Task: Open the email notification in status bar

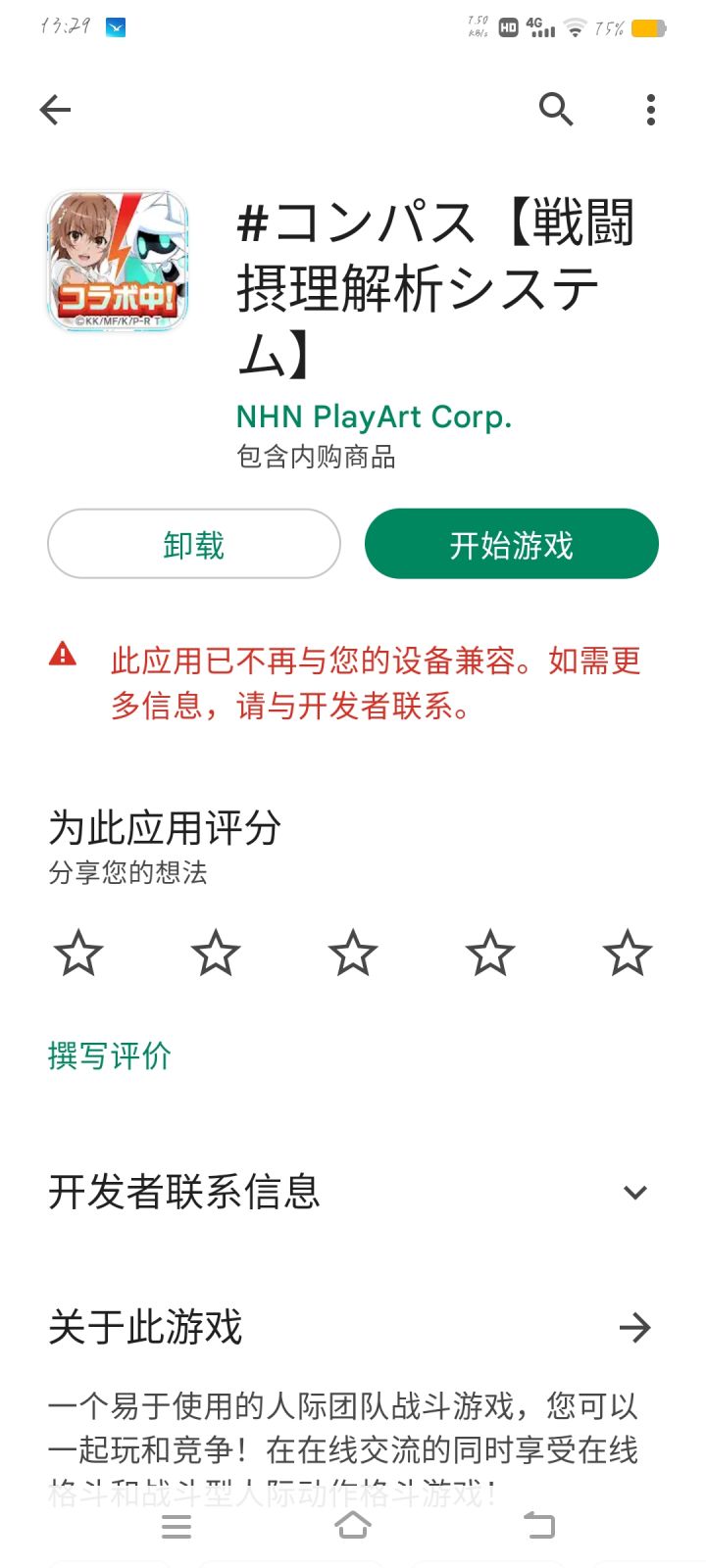Action: point(115,27)
